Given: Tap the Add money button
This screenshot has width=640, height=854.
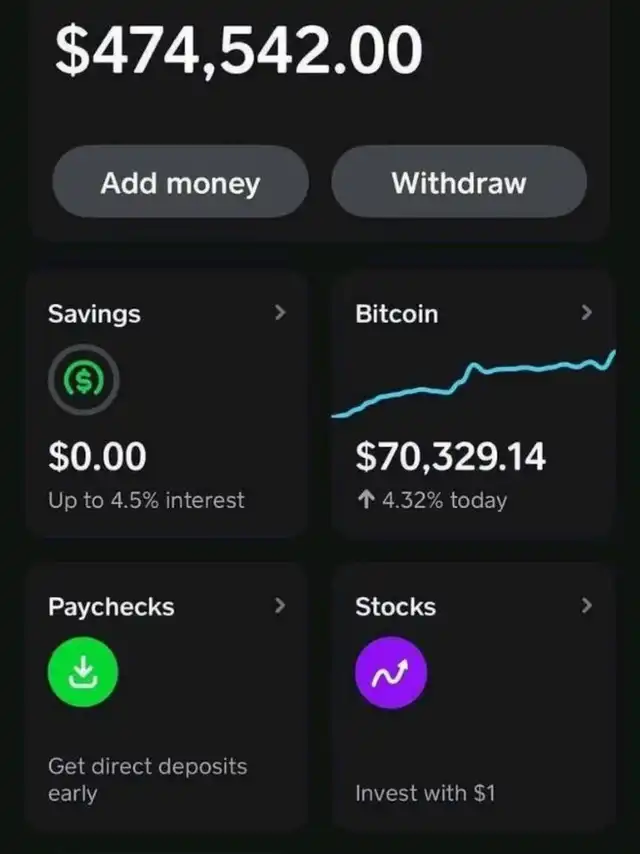Looking at the screenshot, I should click(180, 183).
